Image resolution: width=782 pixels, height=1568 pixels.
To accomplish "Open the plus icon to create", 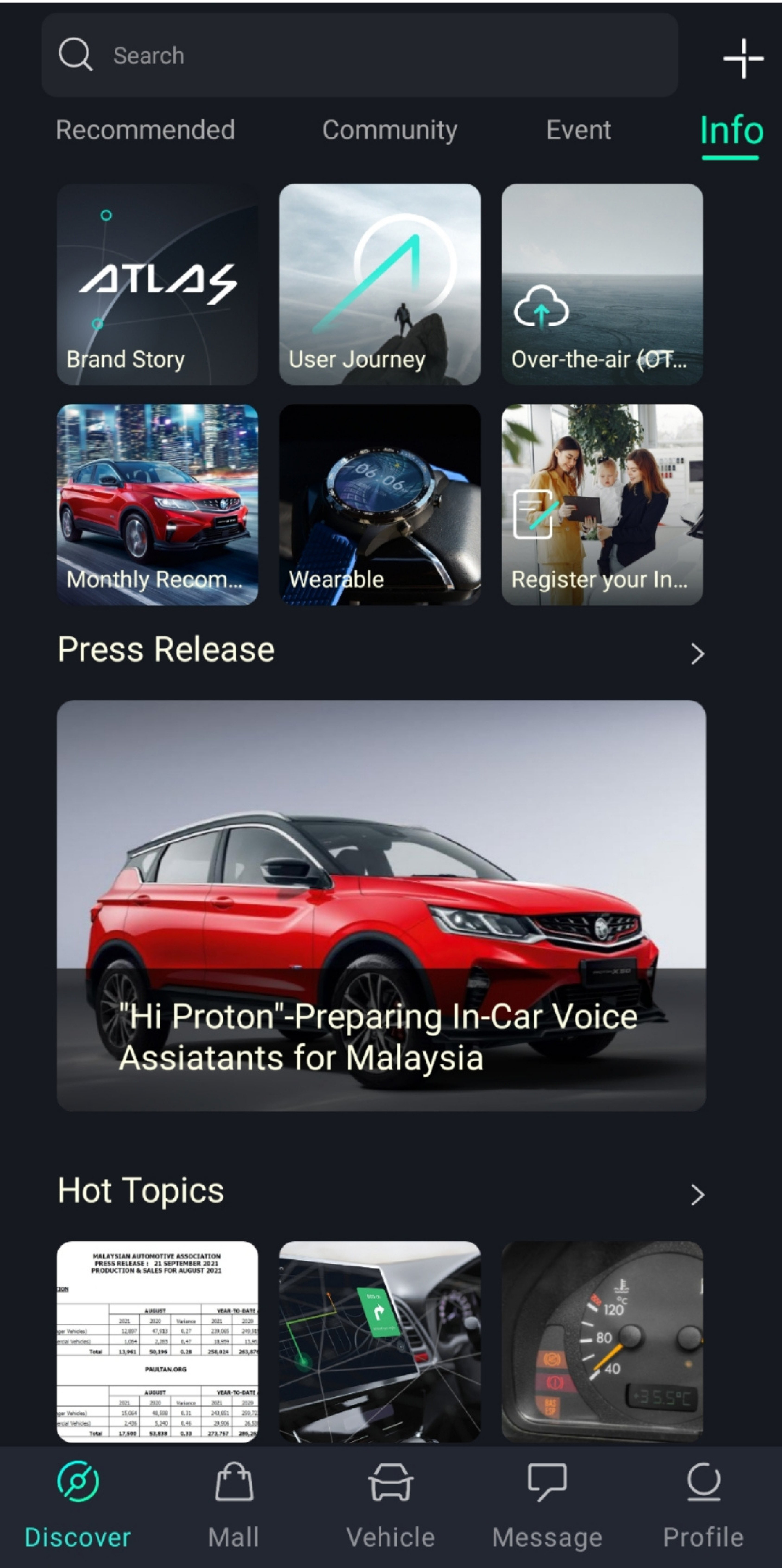I will pyautogui.click(x=743, y=58).
